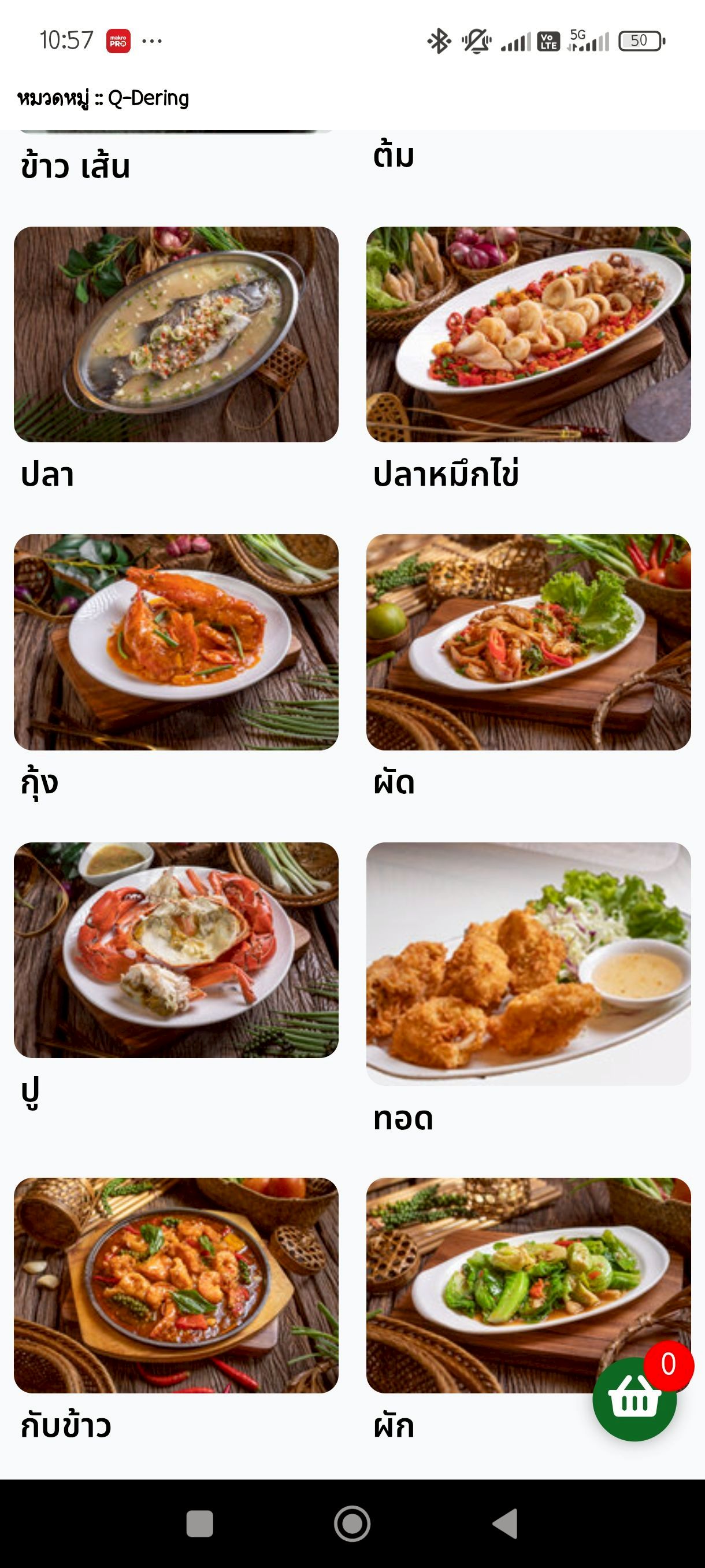This screenshot has height=1568, width=705.
Task: Go to the home screen via system button
Action: (x=352, y=1523)
